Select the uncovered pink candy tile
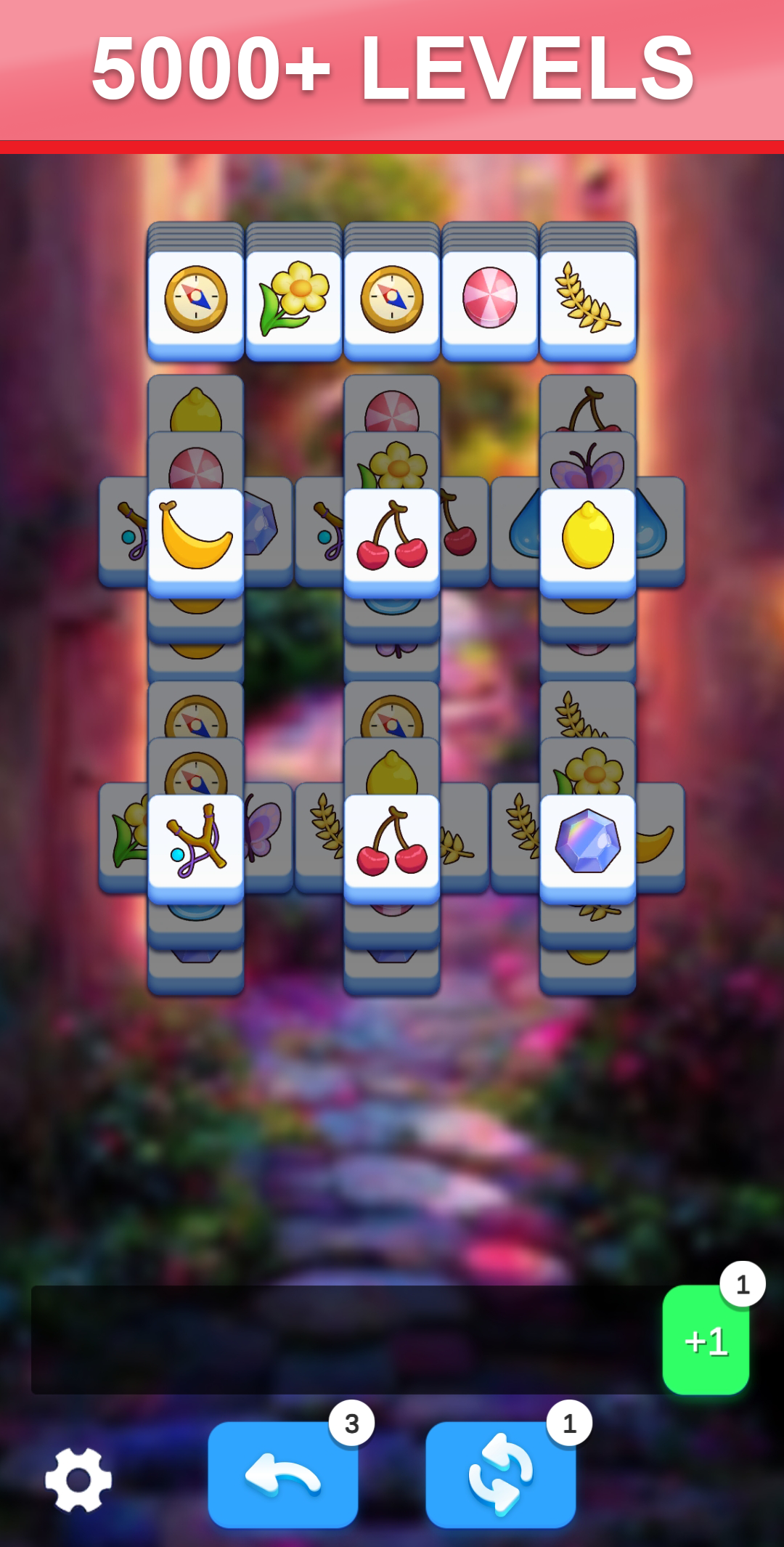 490,299
